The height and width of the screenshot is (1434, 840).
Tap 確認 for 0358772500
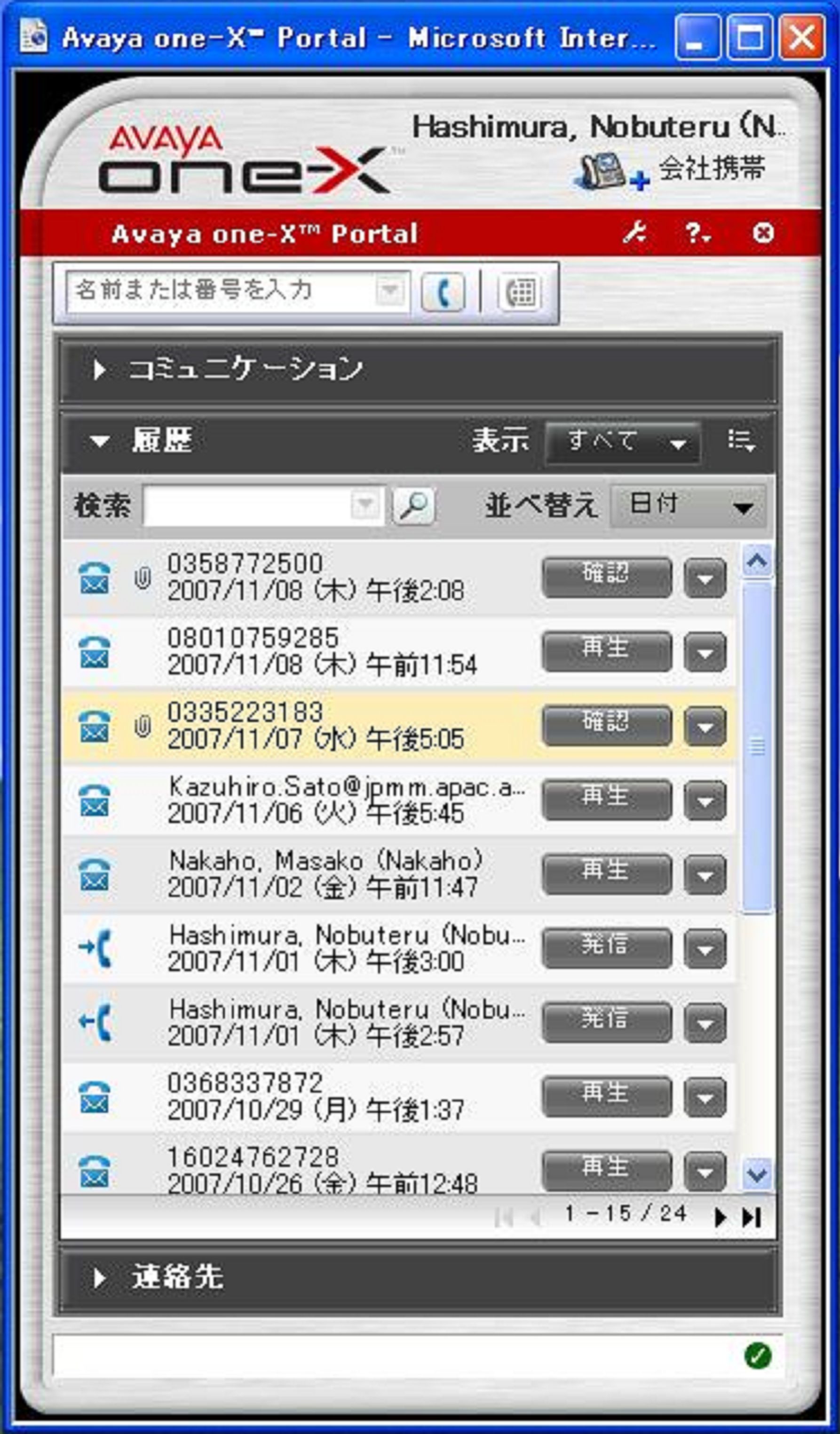coord(606,578)
